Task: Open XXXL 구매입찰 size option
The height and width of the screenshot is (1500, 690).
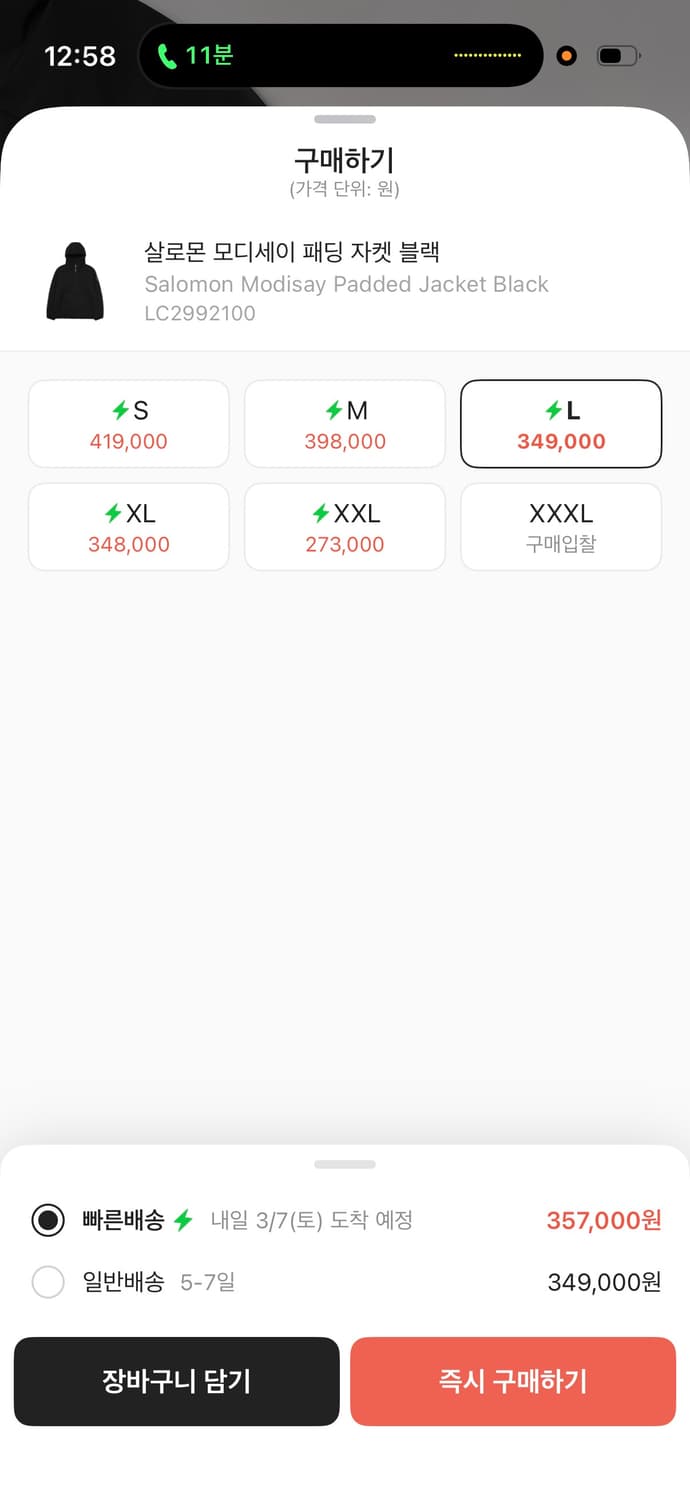Action: pos(561,527)
